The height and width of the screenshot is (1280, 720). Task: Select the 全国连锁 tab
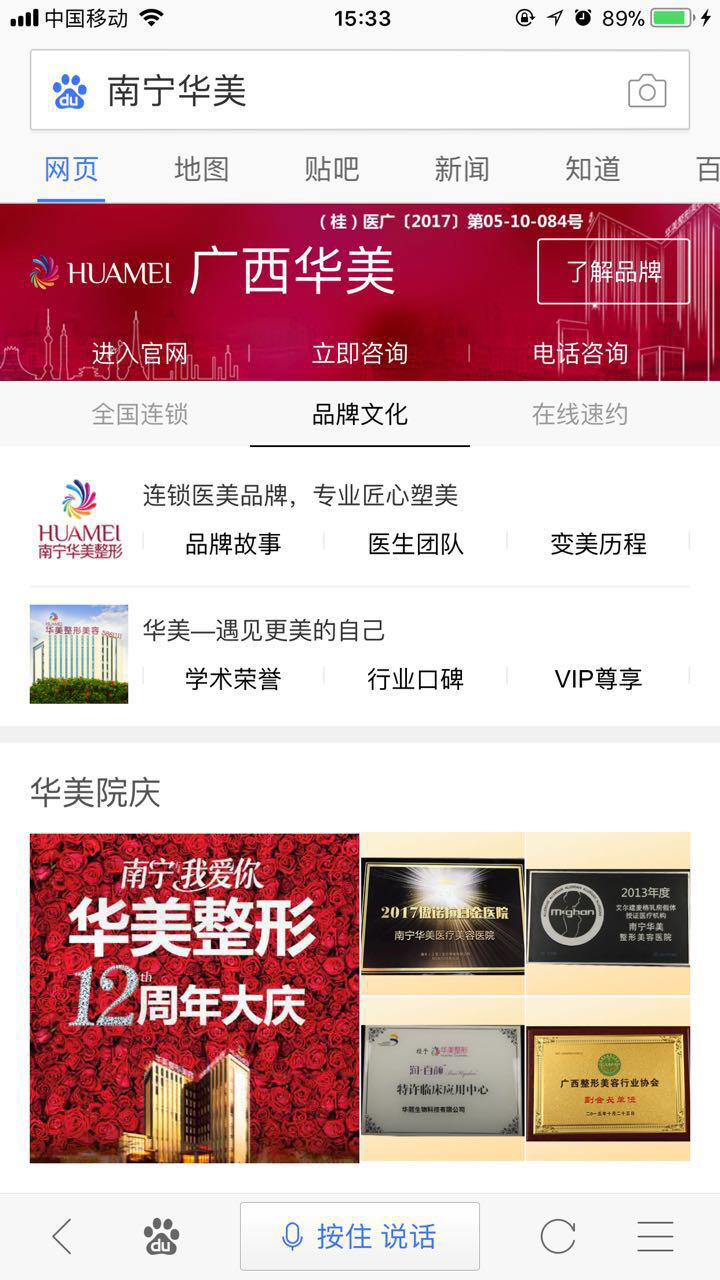(x=140, y=414)
